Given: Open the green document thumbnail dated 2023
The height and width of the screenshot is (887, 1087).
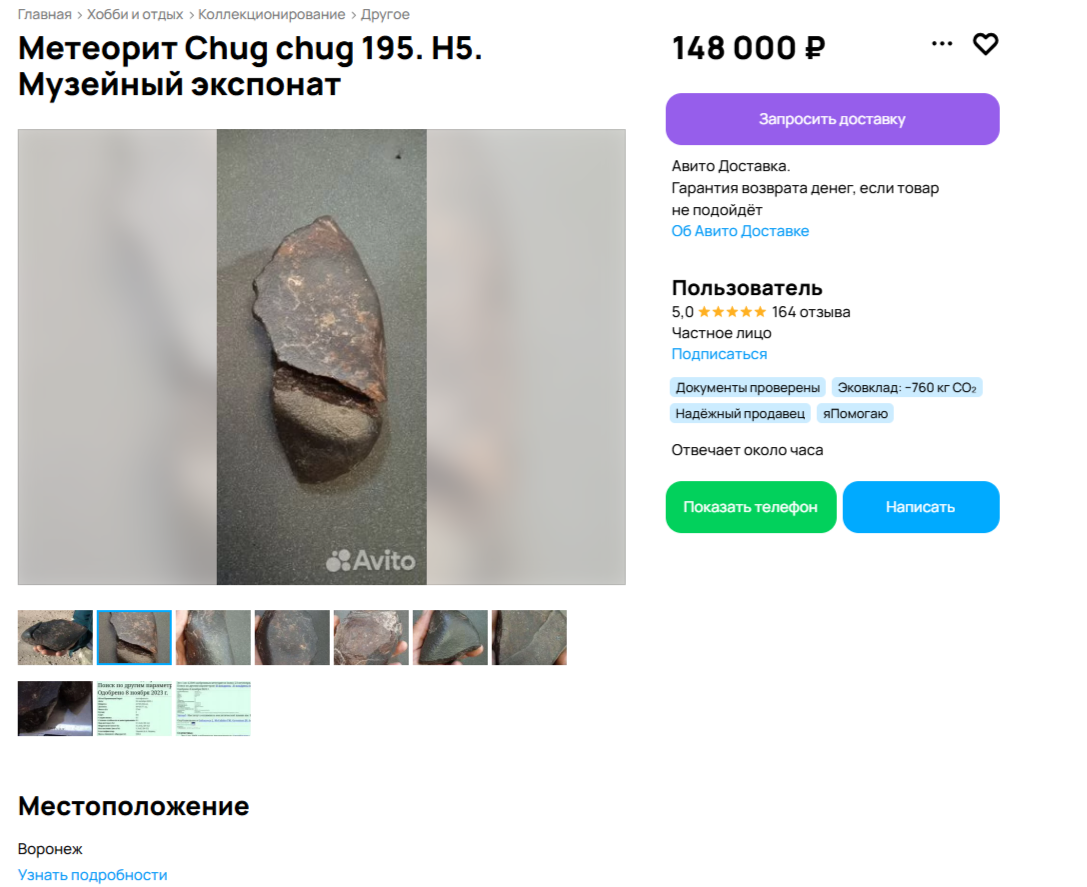Looking at the screenshot, I should (134, 708).
